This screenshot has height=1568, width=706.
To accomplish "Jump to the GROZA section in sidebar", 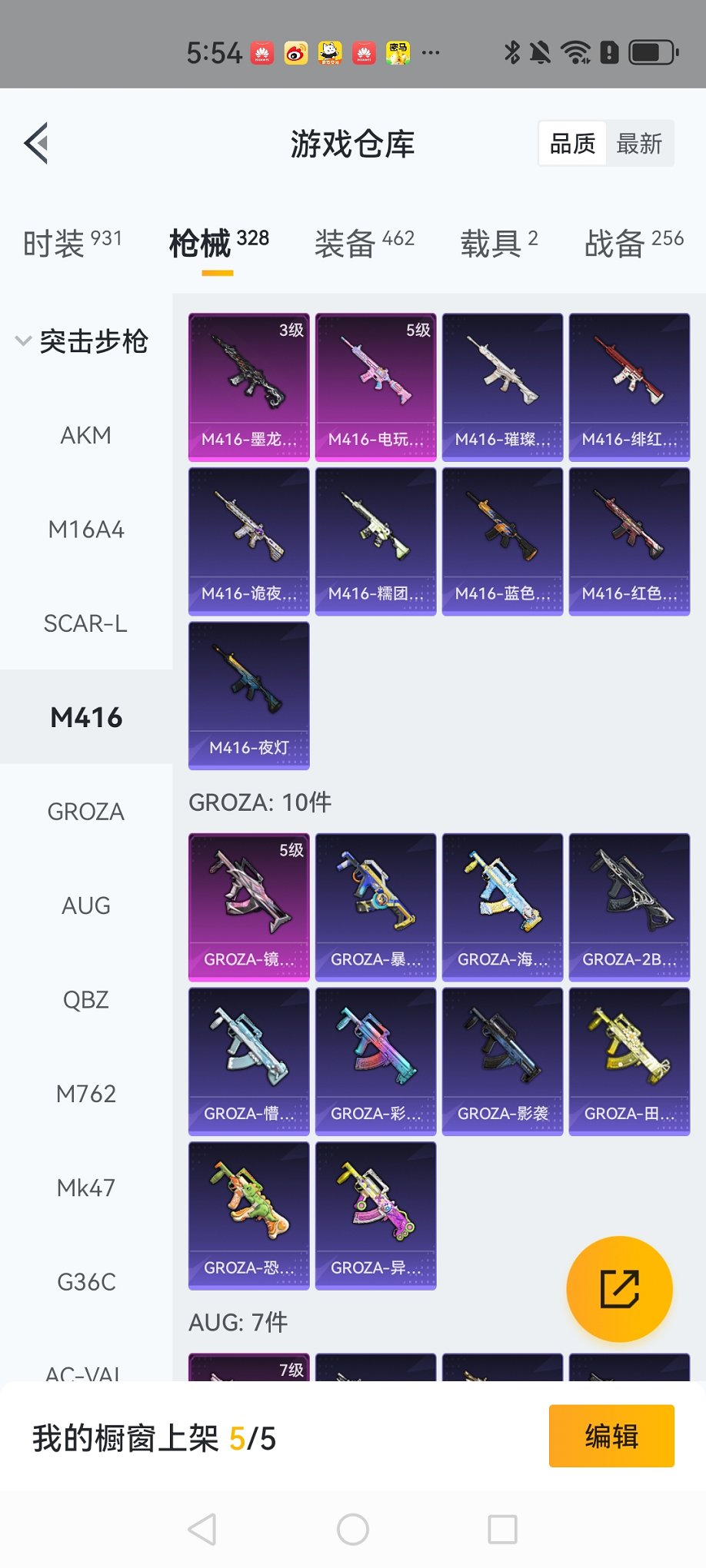I will pyautogui.click(x=86, y=812).
